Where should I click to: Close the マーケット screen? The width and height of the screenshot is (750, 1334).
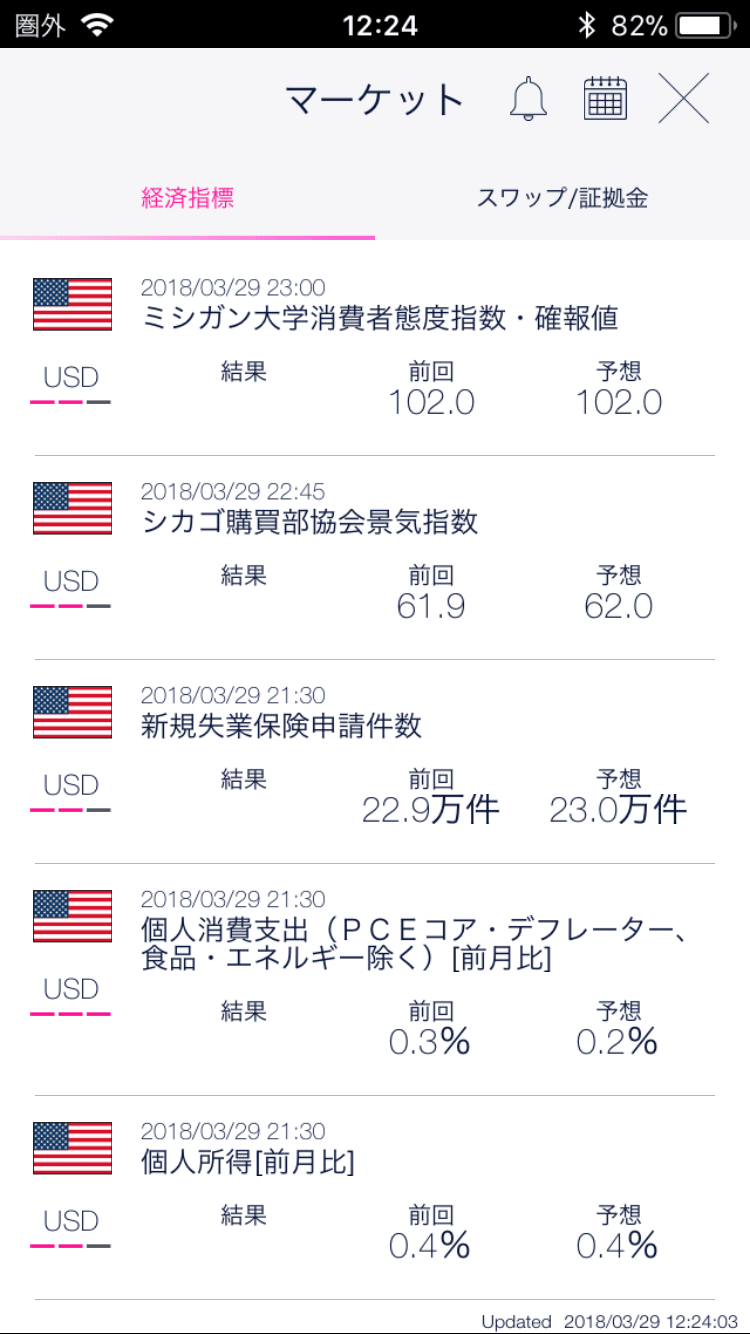point(684,98)
